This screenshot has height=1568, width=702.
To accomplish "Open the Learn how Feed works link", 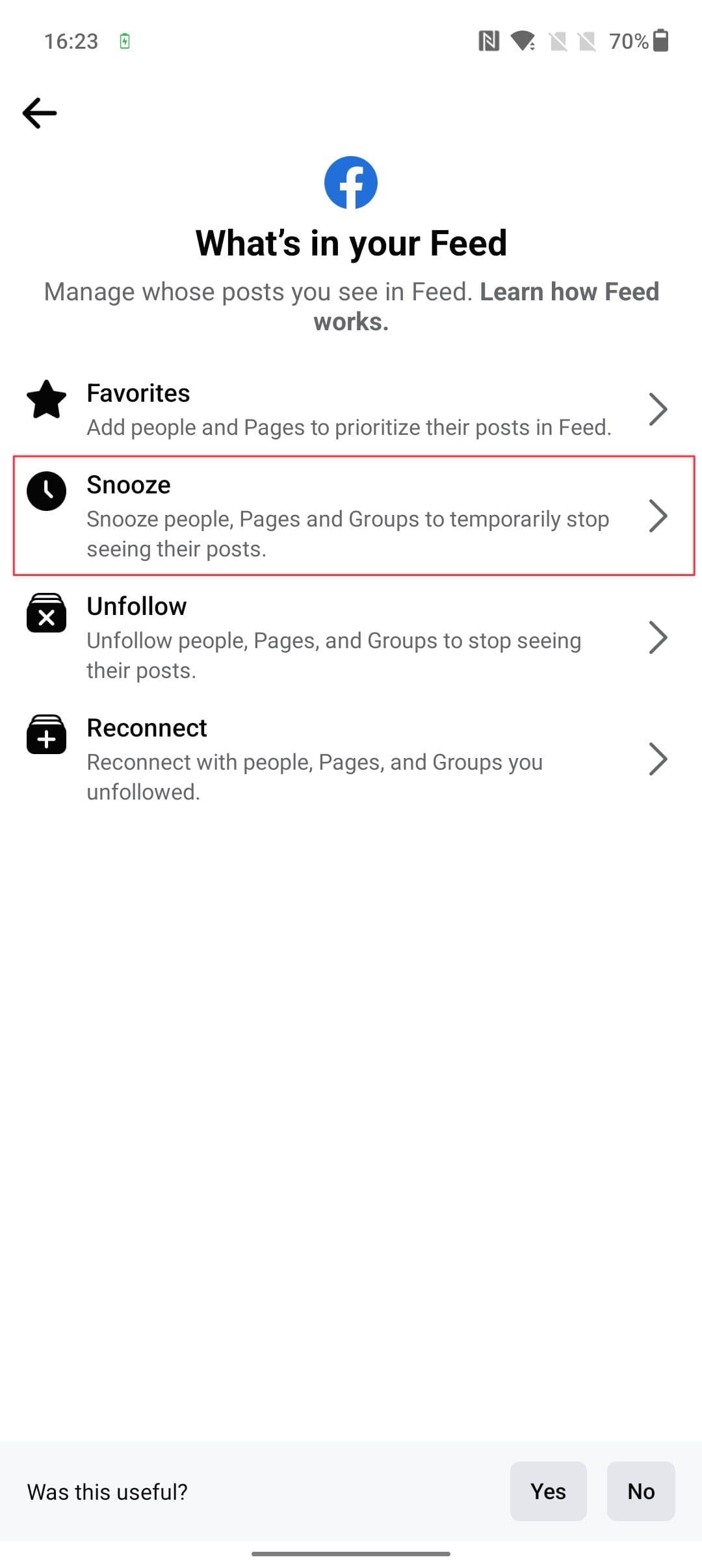I will click(x=568, y=292).
